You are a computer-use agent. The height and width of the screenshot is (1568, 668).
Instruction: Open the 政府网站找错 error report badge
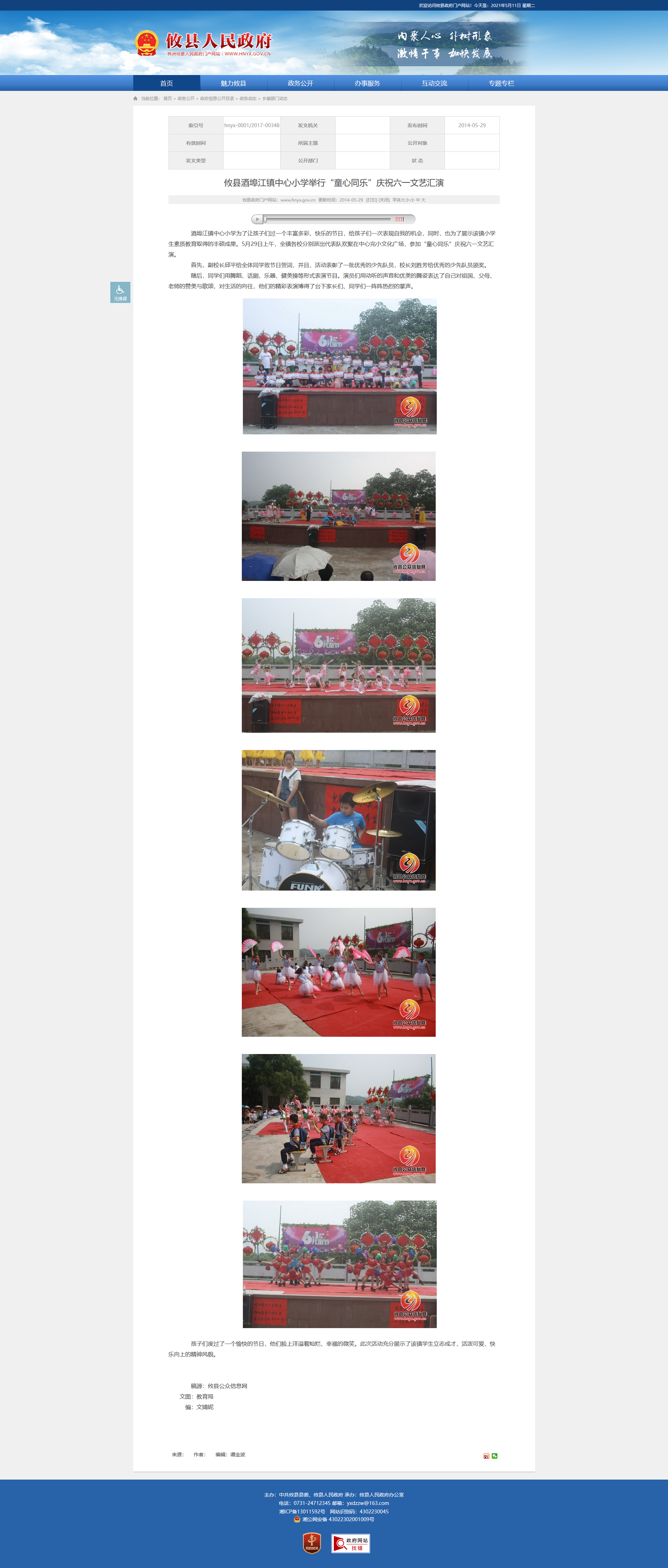coord(351,1543)
